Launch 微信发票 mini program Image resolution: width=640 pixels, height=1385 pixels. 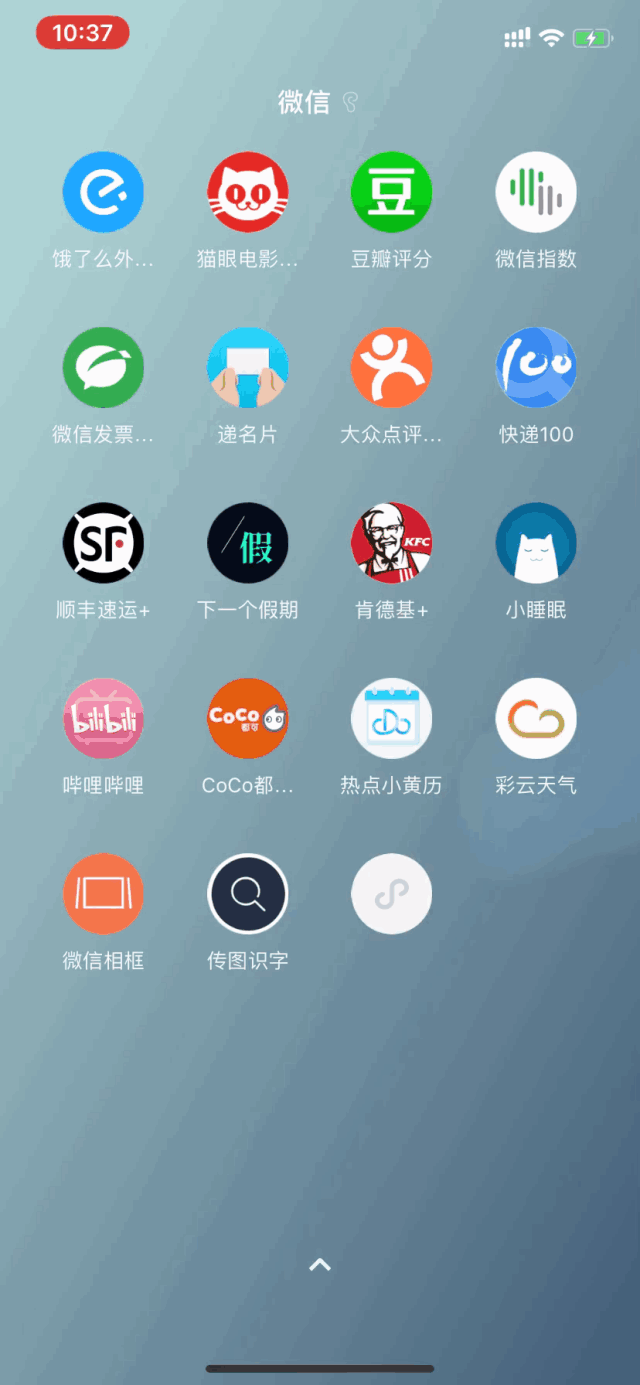pos(103,367)
